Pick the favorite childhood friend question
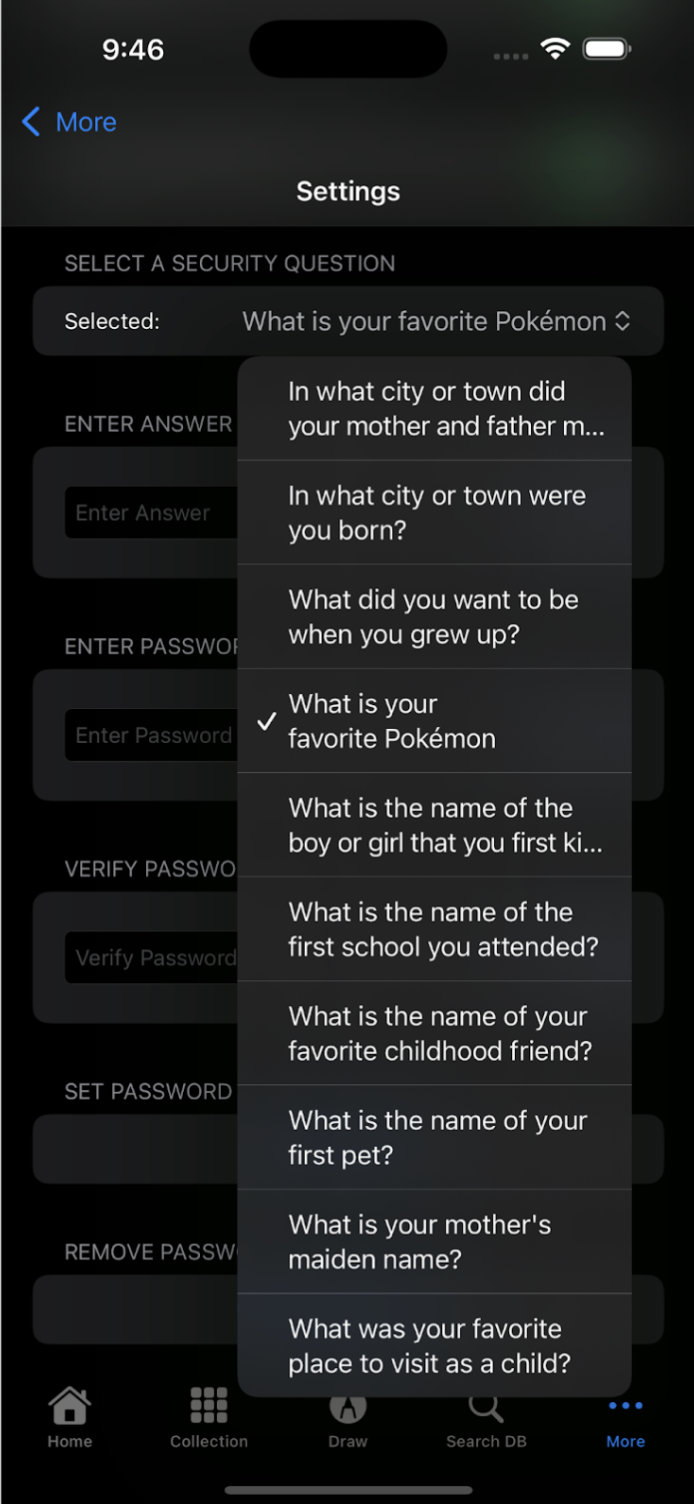Viewport: 694px width, 1504px height. coord(434,1033)
